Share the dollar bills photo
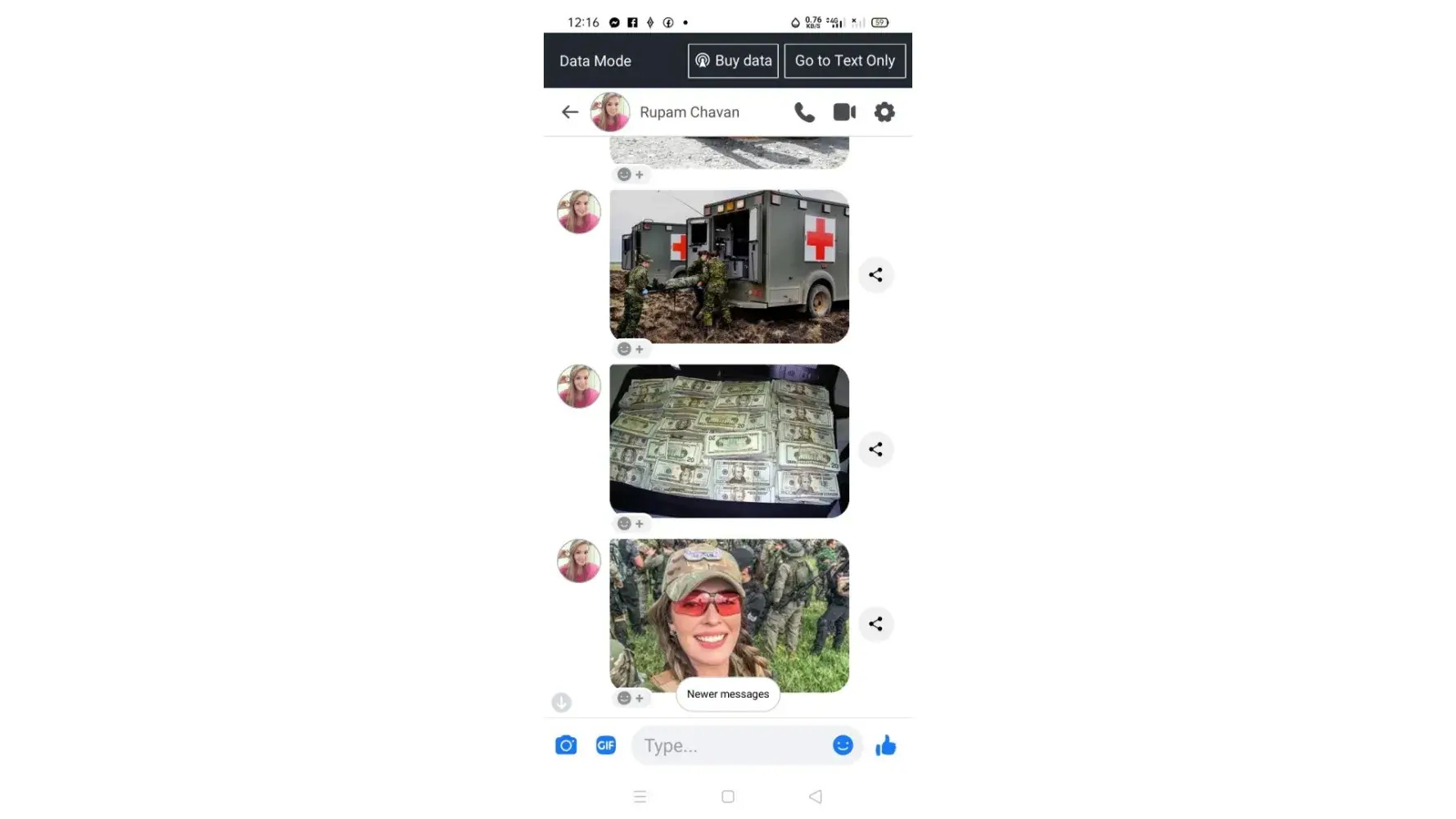 click(x=875, y=450)
